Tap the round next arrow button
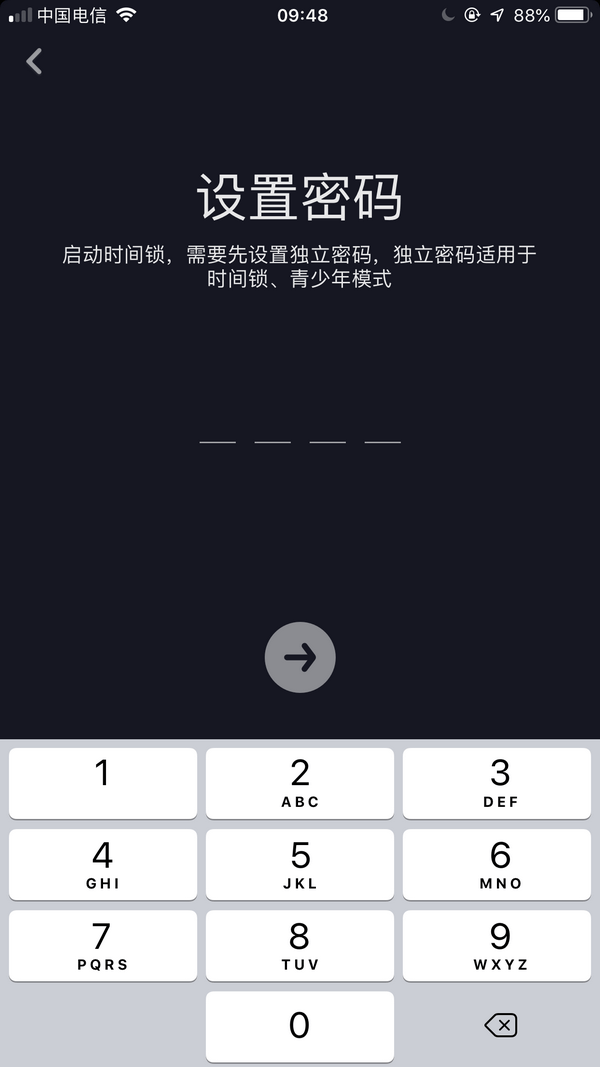Image resolution: width=600 pixels, height=1067 pixels. (x=300, y=657)
